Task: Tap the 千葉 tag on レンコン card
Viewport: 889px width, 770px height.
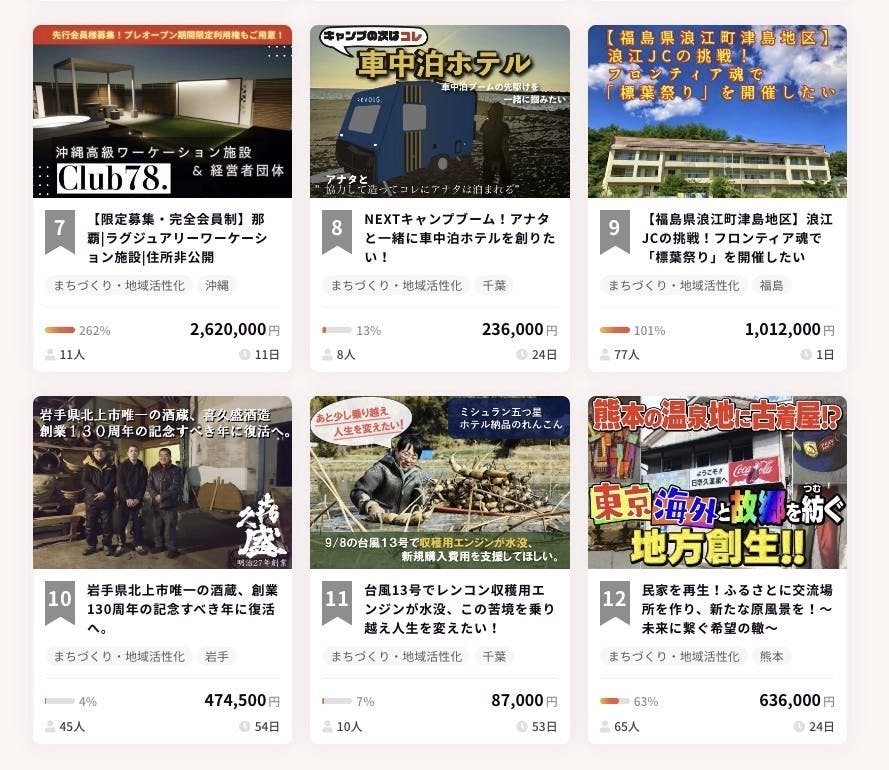Action: 494,656
